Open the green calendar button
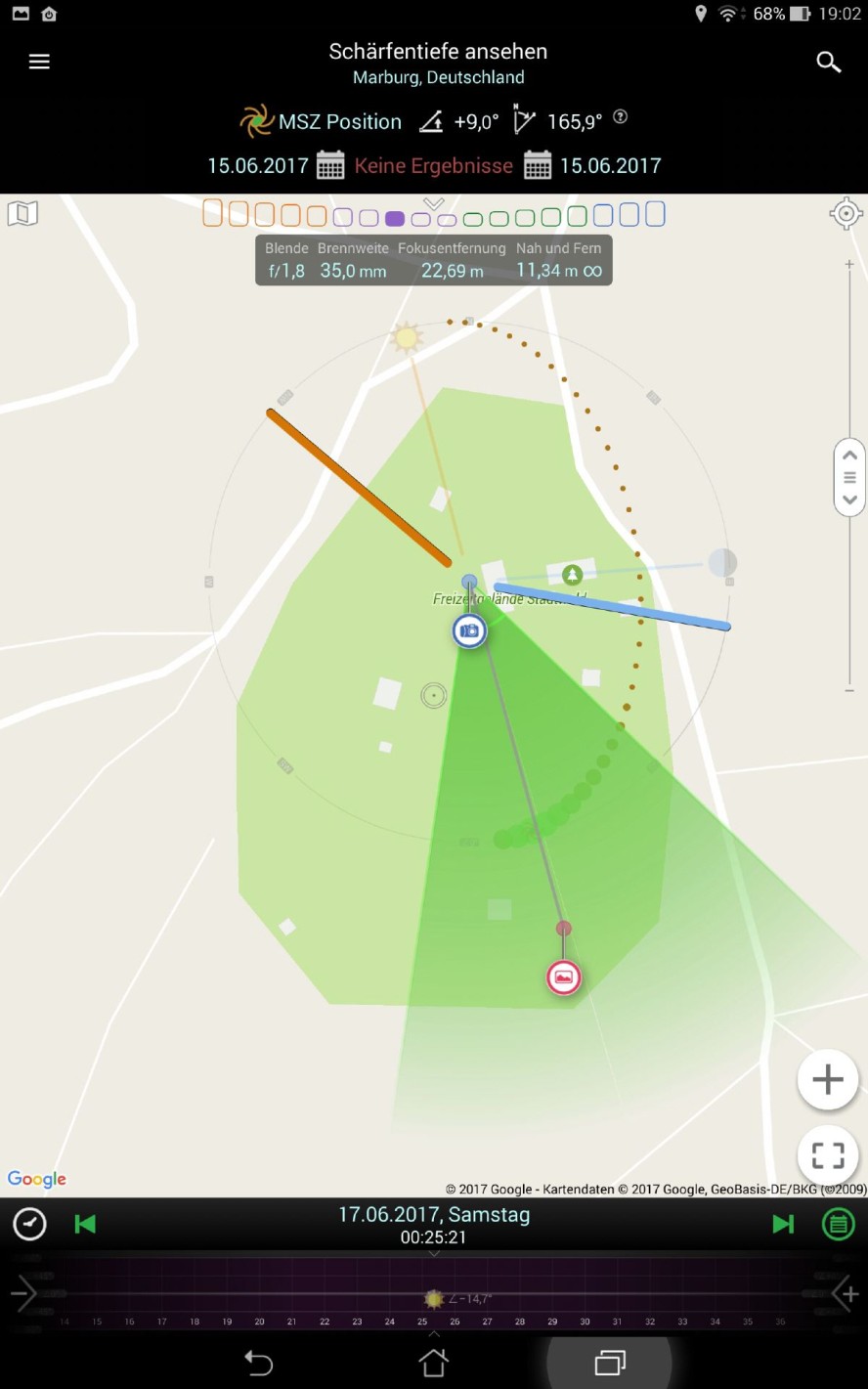The width and height of the screenshot is (868, 1389). (838, 1224)
